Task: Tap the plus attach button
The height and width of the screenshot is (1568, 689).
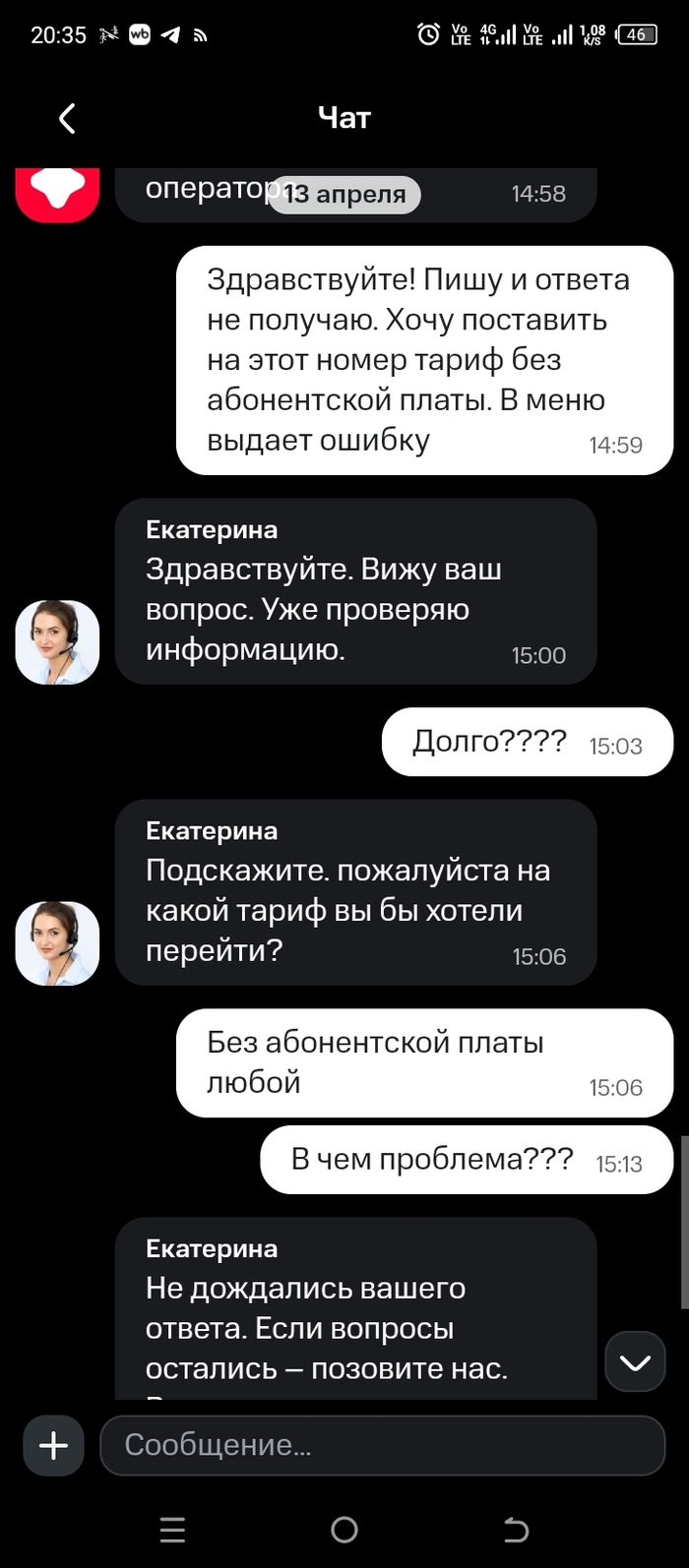Action: tap(53, 1445)
